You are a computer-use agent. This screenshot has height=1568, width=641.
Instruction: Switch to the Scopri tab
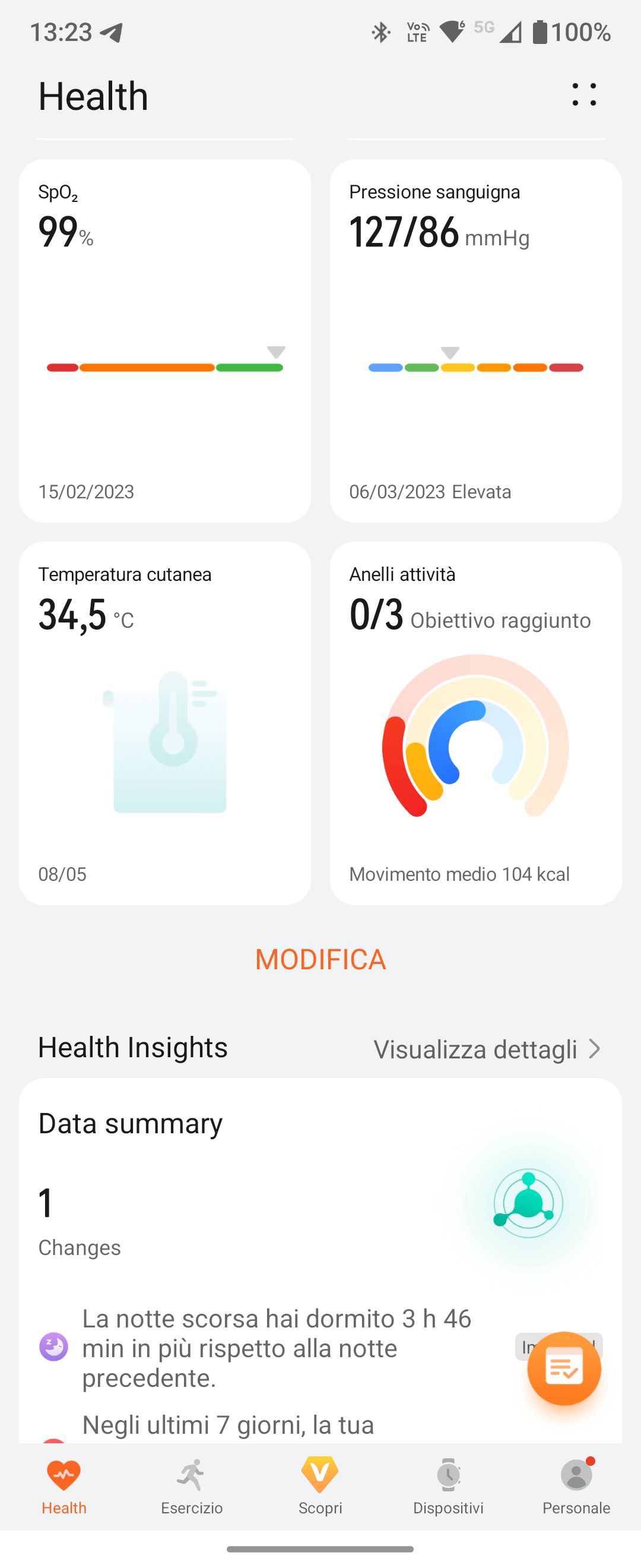[320, 1487]
